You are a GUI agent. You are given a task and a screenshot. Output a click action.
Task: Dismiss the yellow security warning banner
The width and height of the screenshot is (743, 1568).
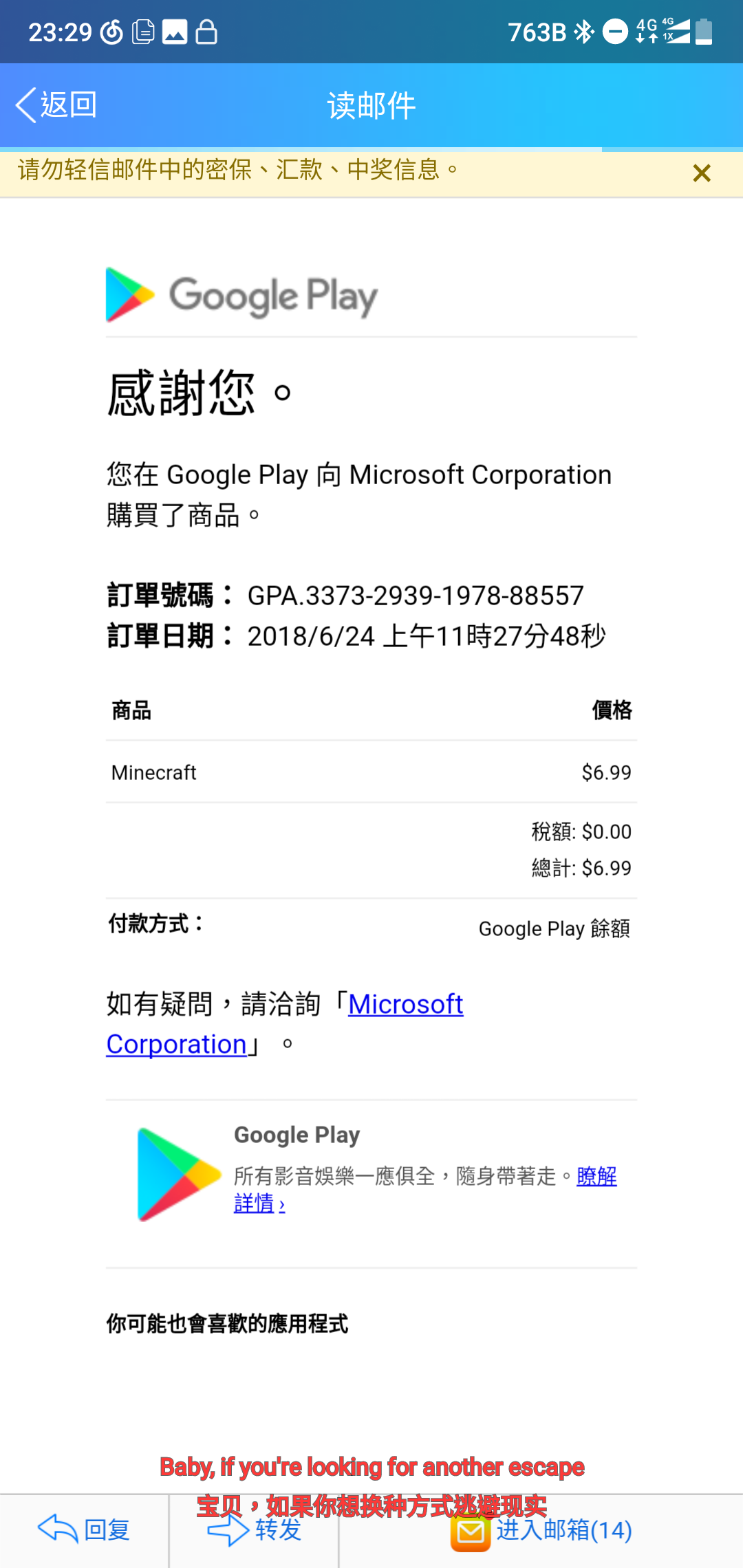click(701, 173)
